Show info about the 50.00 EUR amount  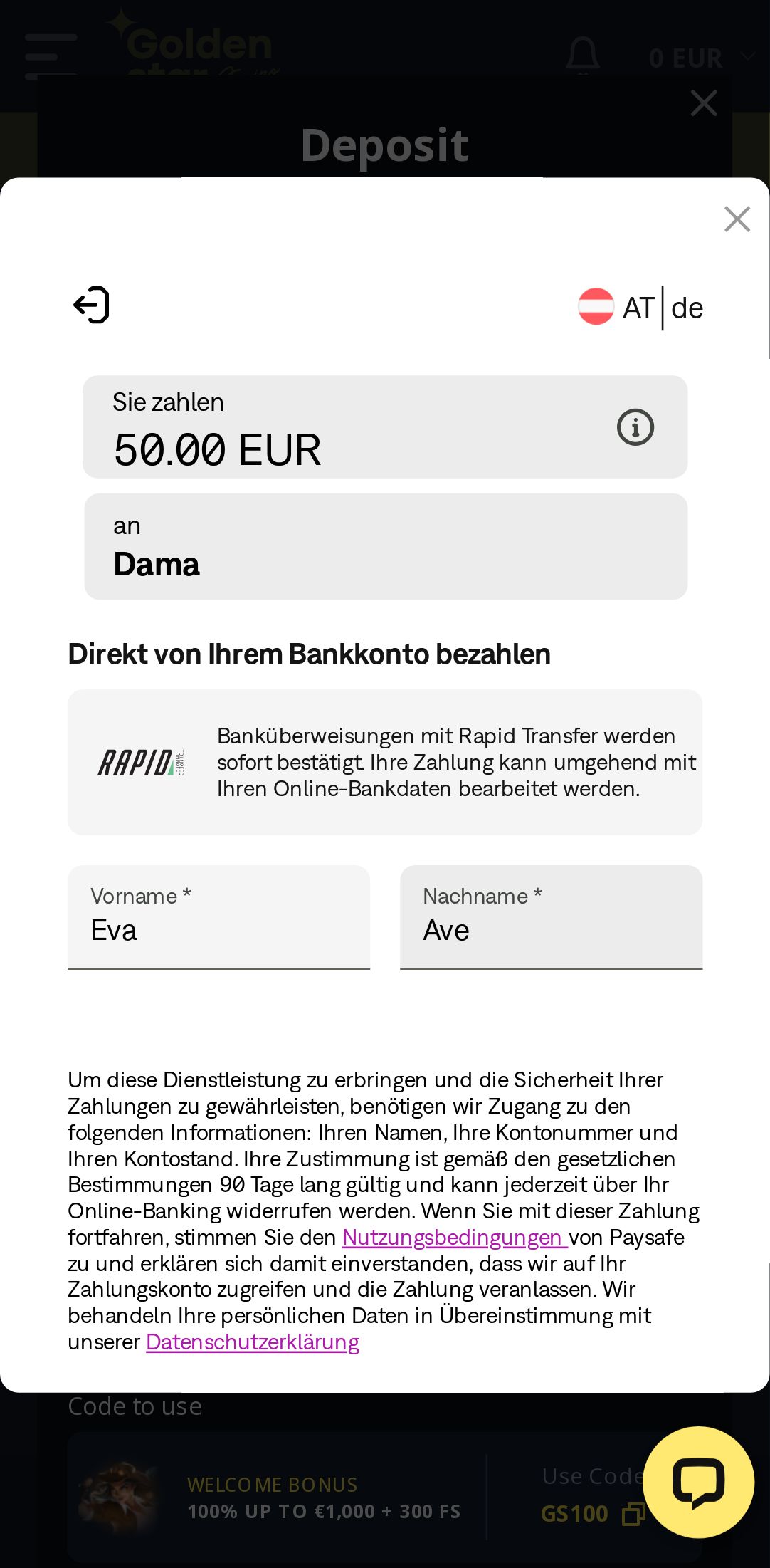[x=635, y=427]
